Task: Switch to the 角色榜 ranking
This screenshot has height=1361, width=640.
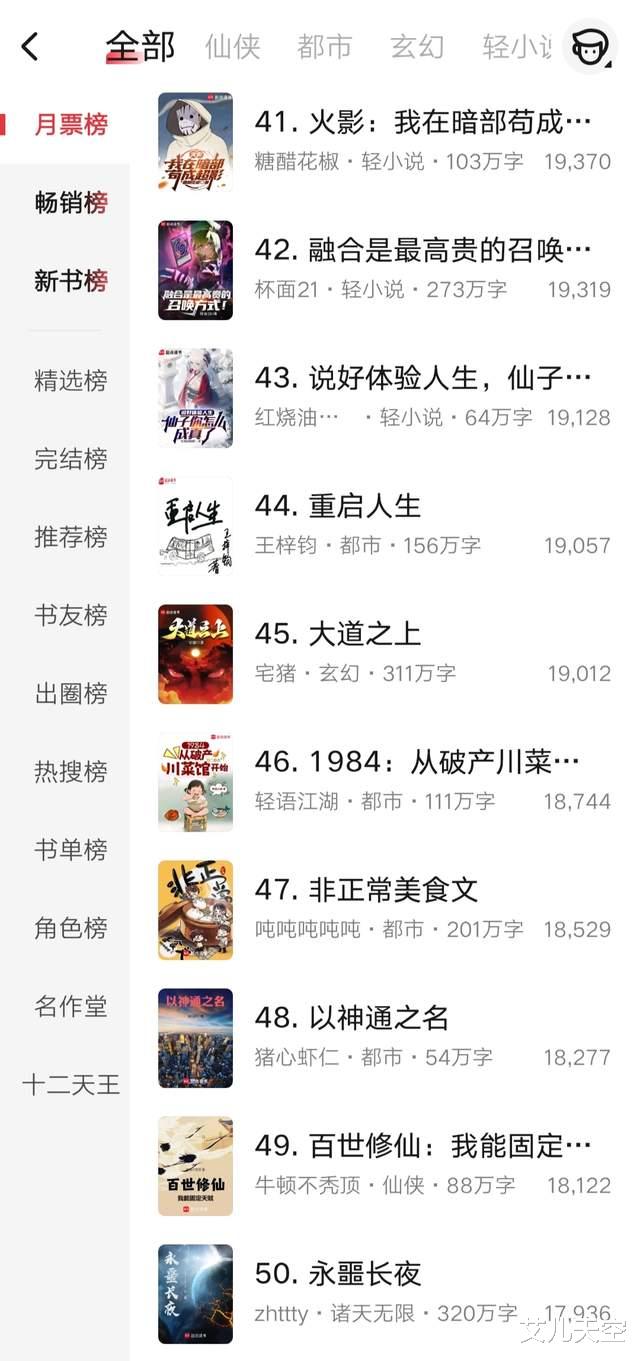Action: pyautogui.click(x=70, y=928)
